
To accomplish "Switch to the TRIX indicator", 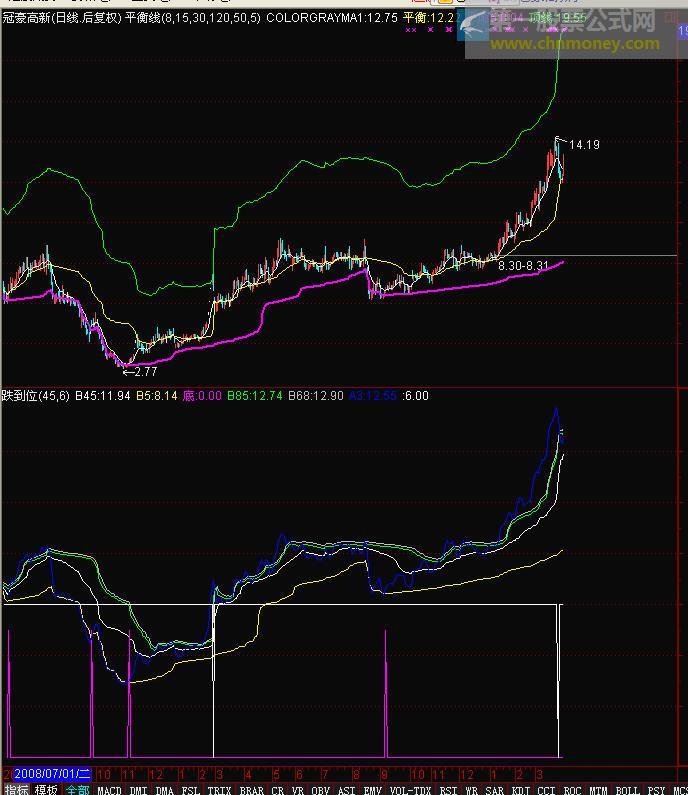I will [x=219, y=789].
